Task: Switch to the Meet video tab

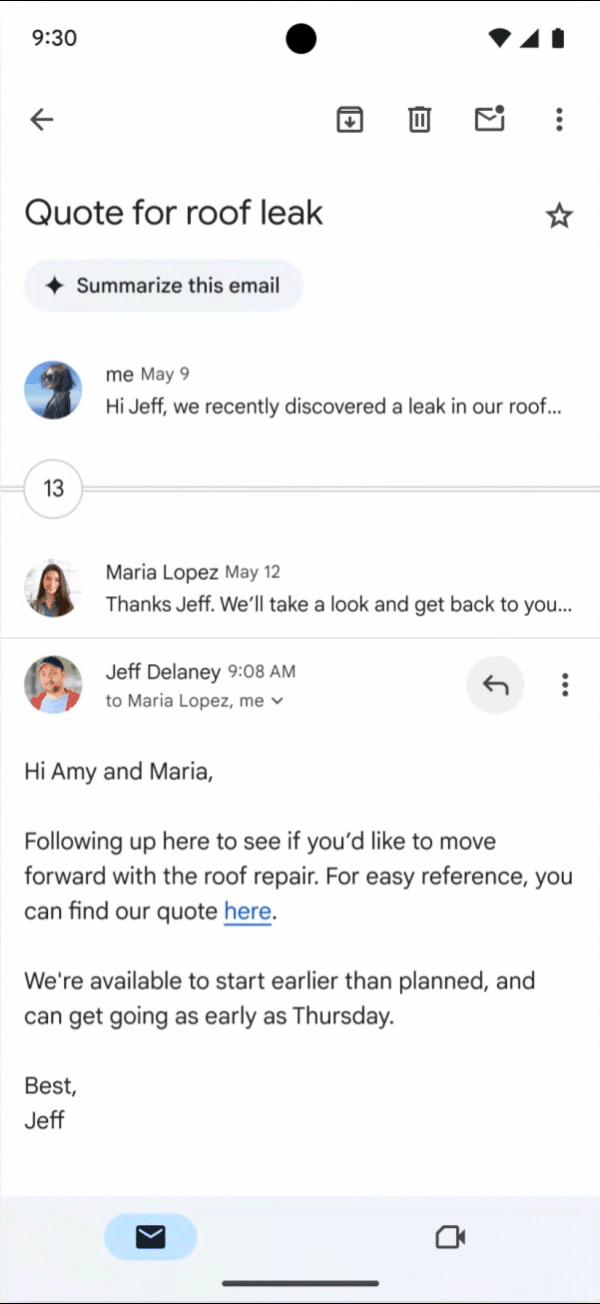Action: [x=450, y=1237]
